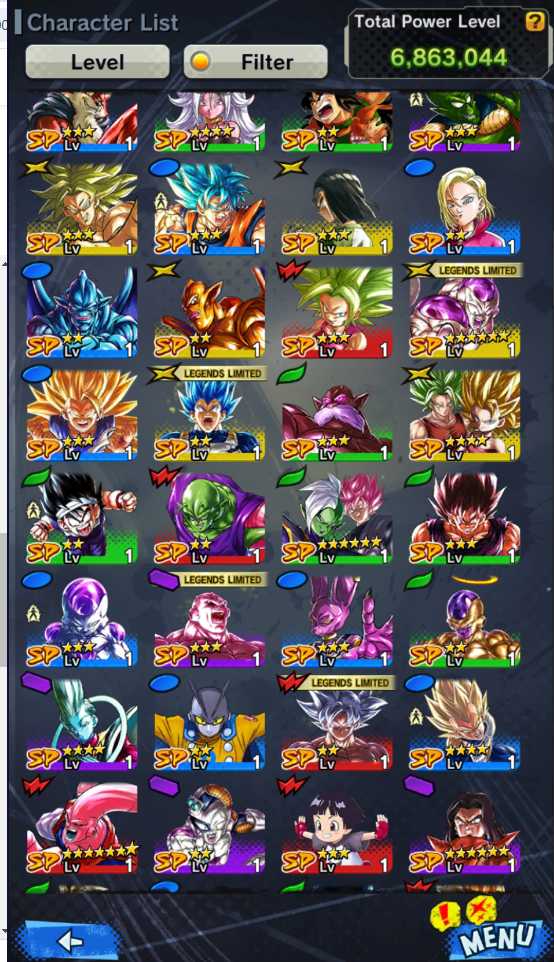The height and width of the screenshot is (962, 554).
Task: Select the Zamasu and Goku Black card
Action: pyautogui.click(x=337, y=518)
